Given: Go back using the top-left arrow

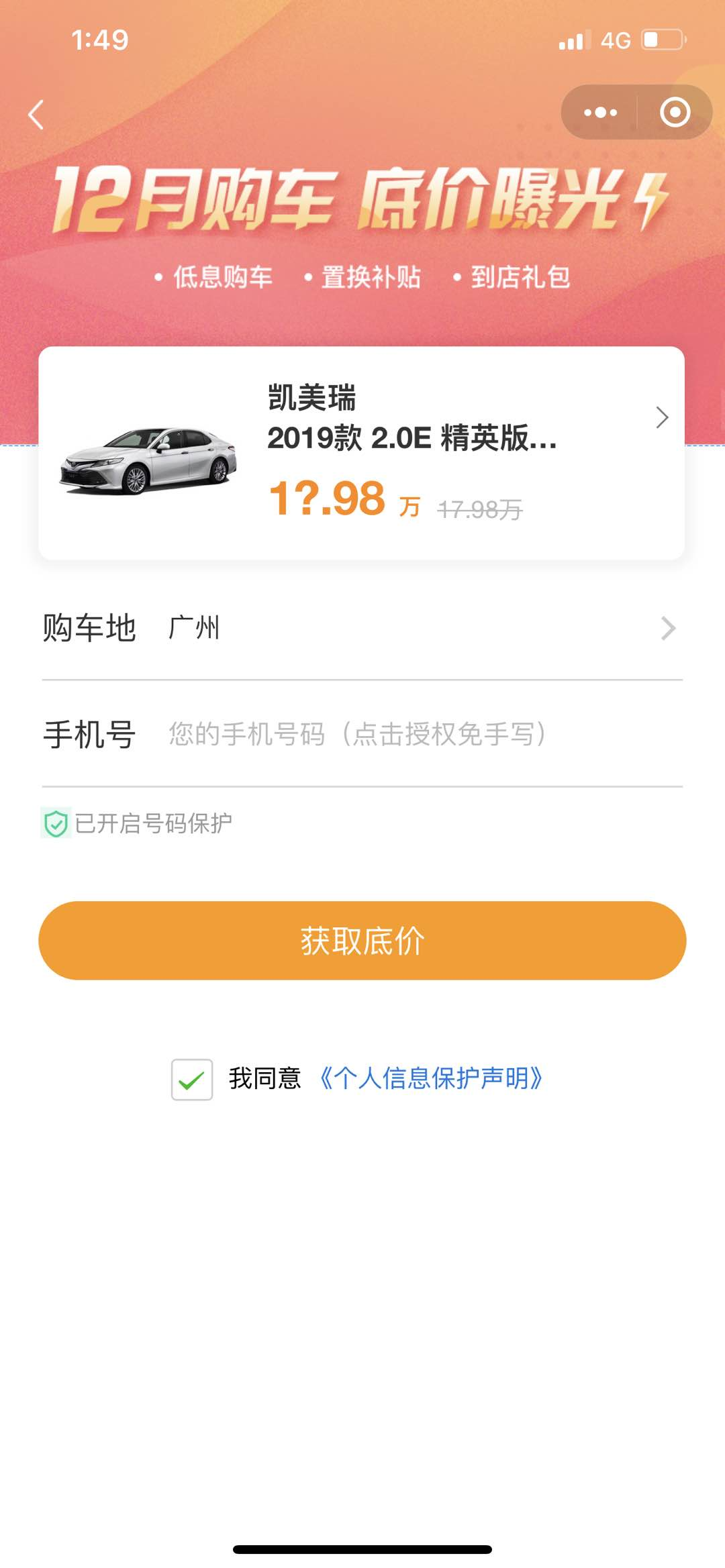Looking at the screenshot, I should coord(36,115).
